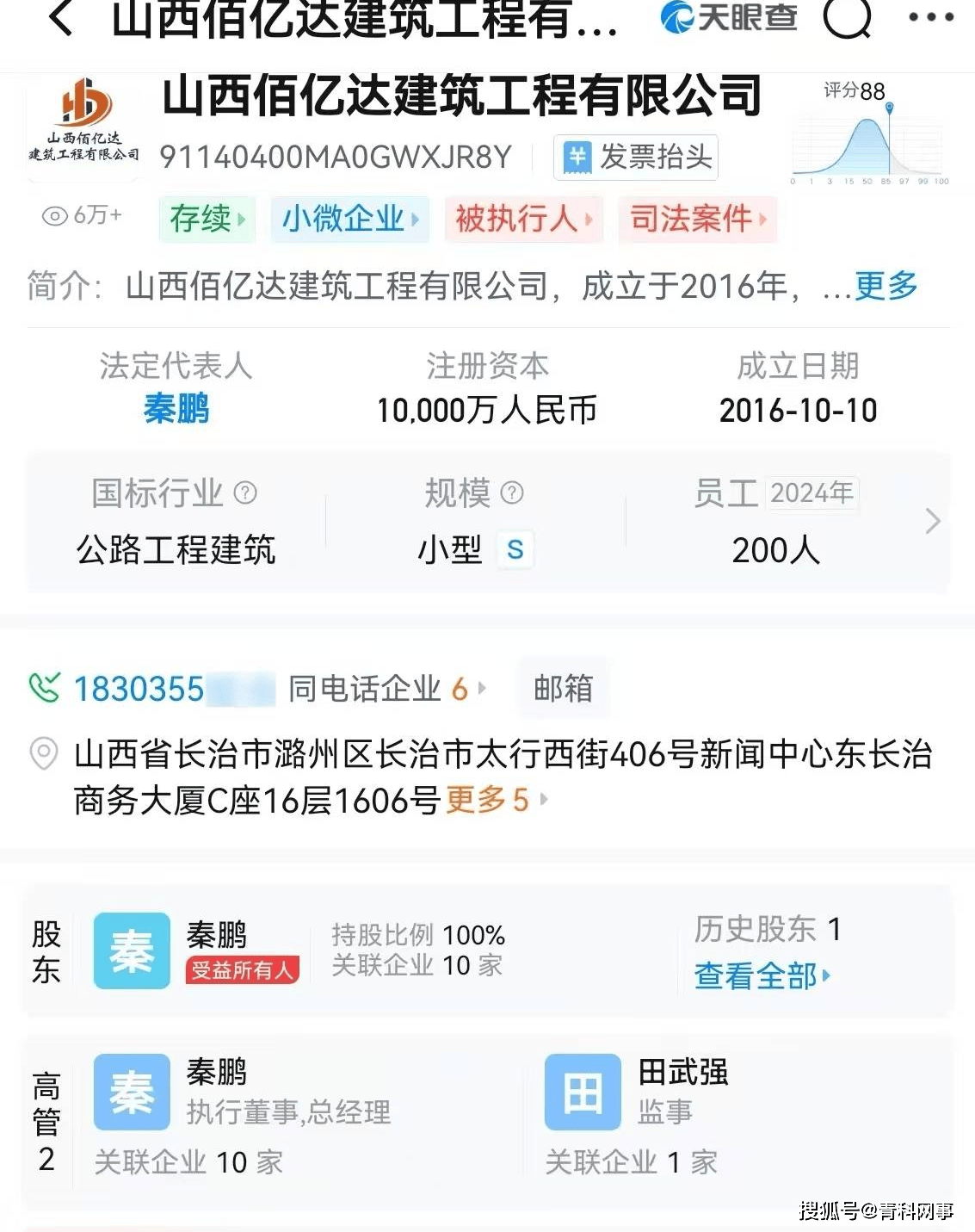Viewport: 975px width, 1232px height.
Task: Open legal representative 秦鹏's profile link
Action: [176, 409]
